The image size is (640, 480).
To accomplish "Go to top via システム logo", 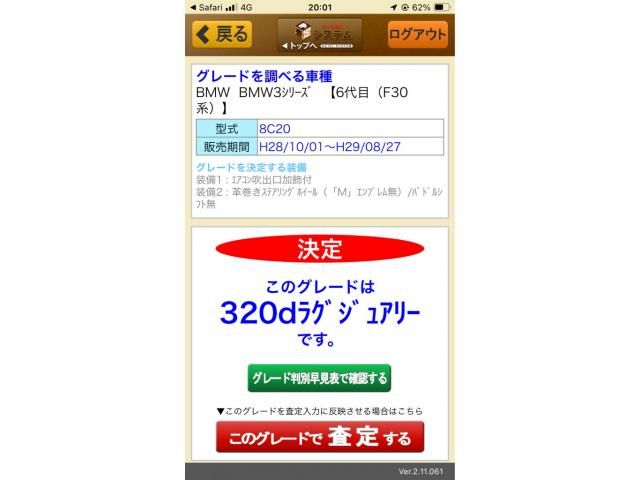I will (x=320, y=34).
